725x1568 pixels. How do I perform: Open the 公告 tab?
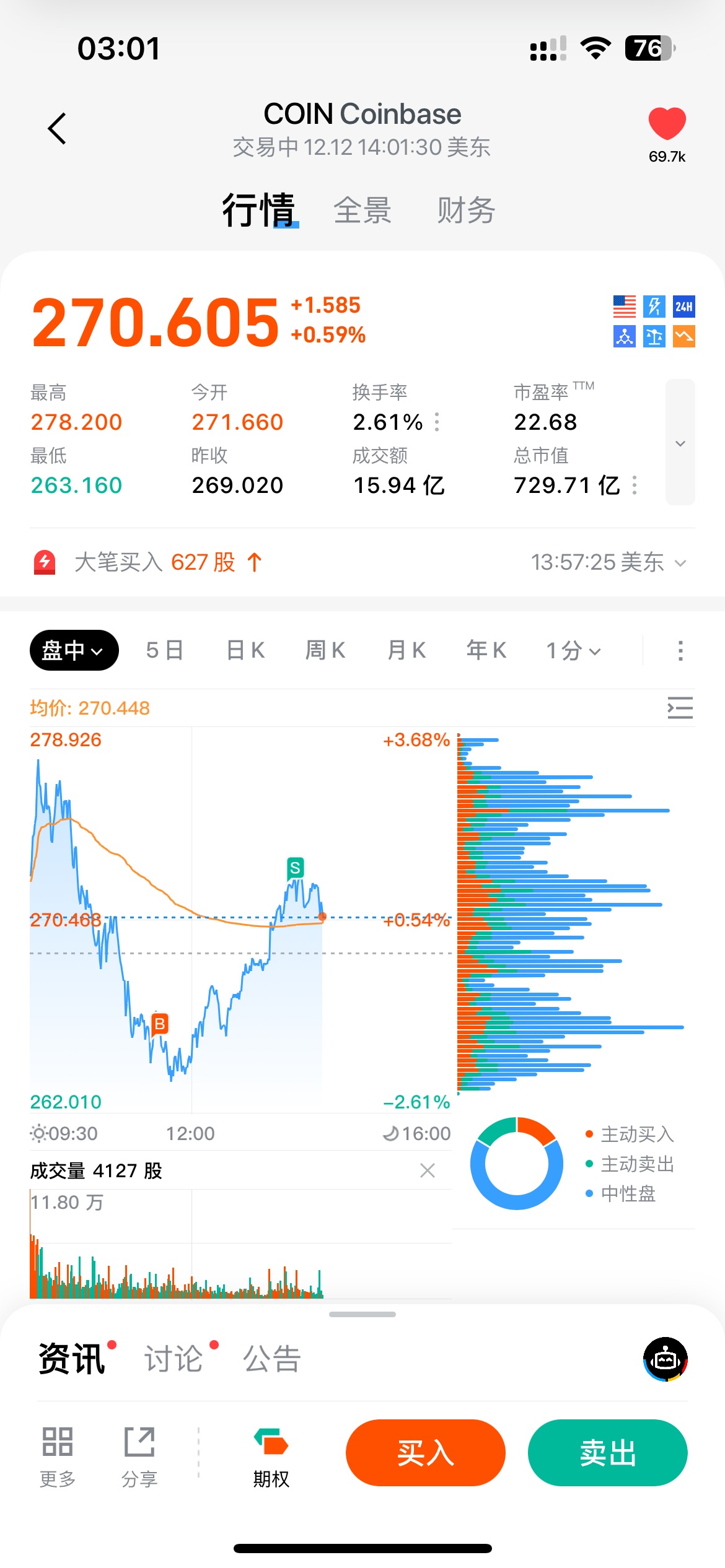271,1359
